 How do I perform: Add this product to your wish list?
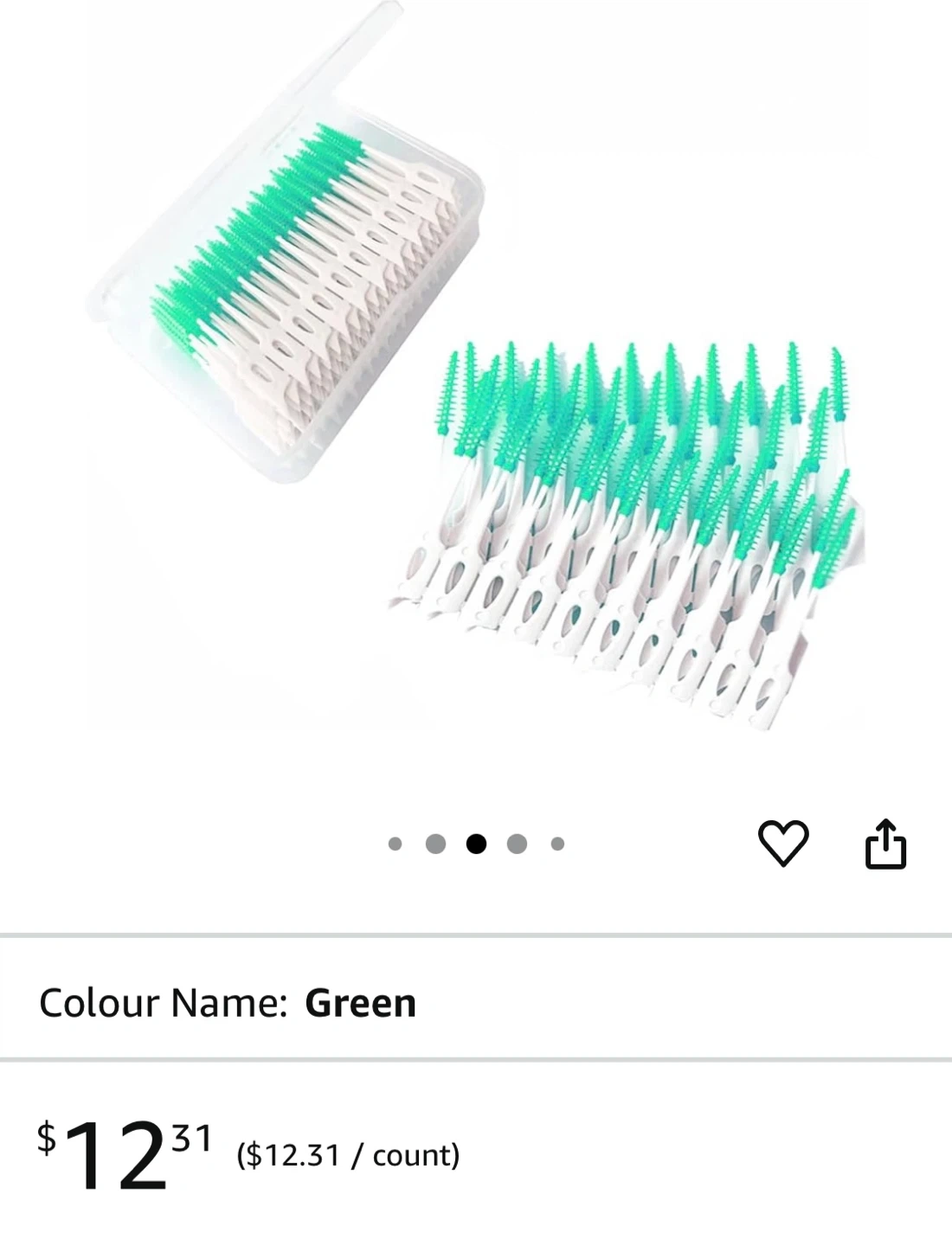[783, 843]
